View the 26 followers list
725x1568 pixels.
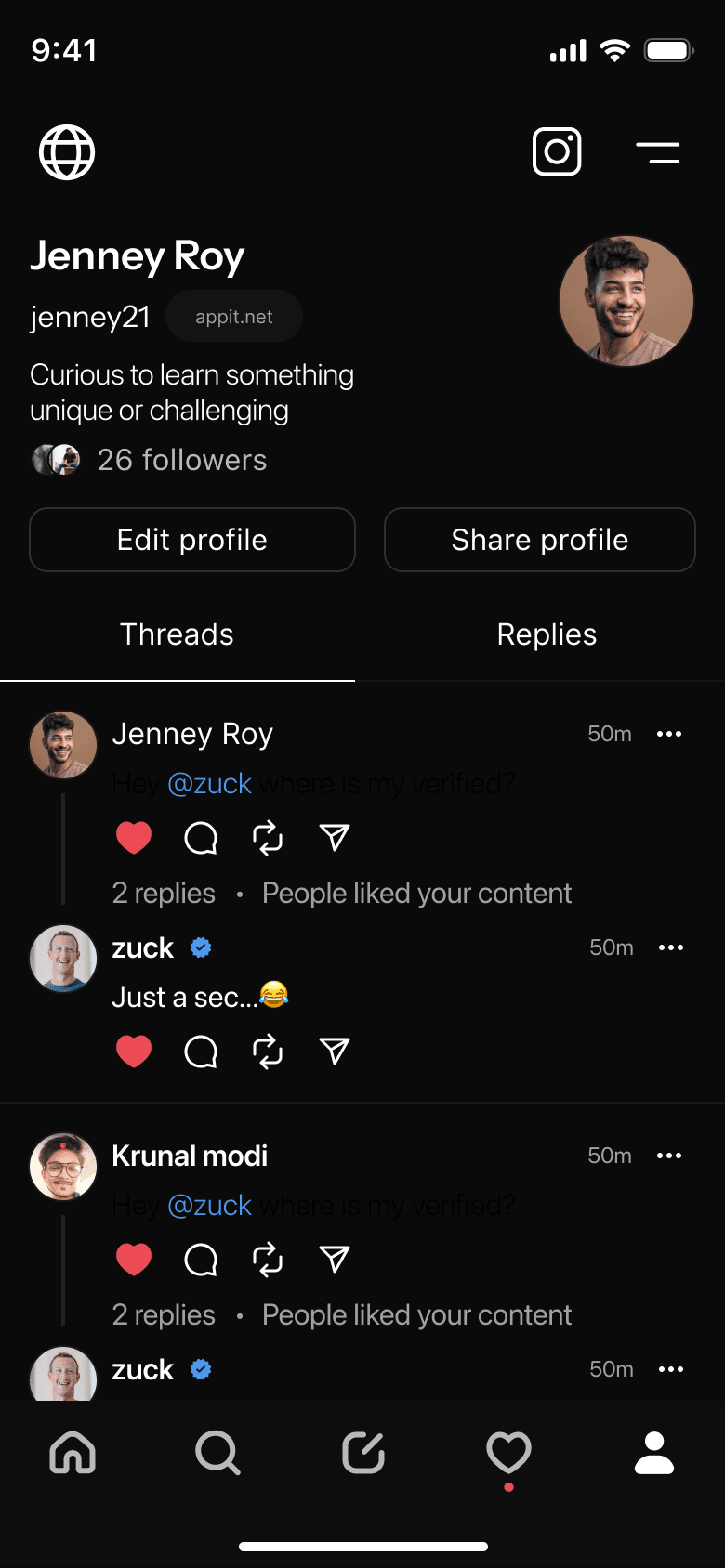182,460
